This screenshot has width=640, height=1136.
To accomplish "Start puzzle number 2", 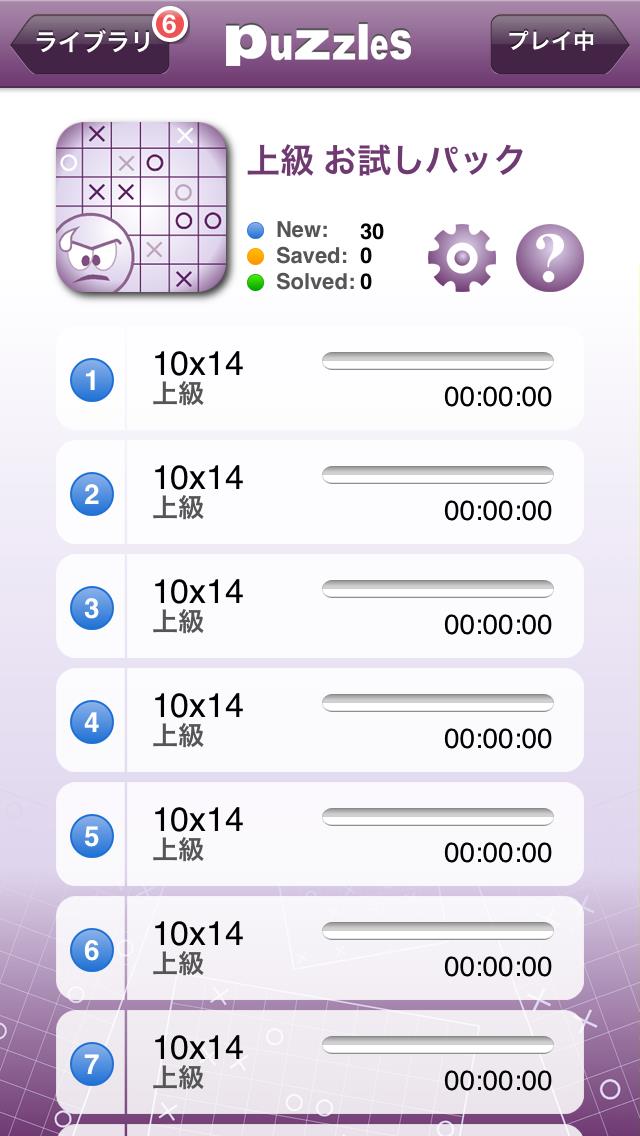I will coord(320,493).
